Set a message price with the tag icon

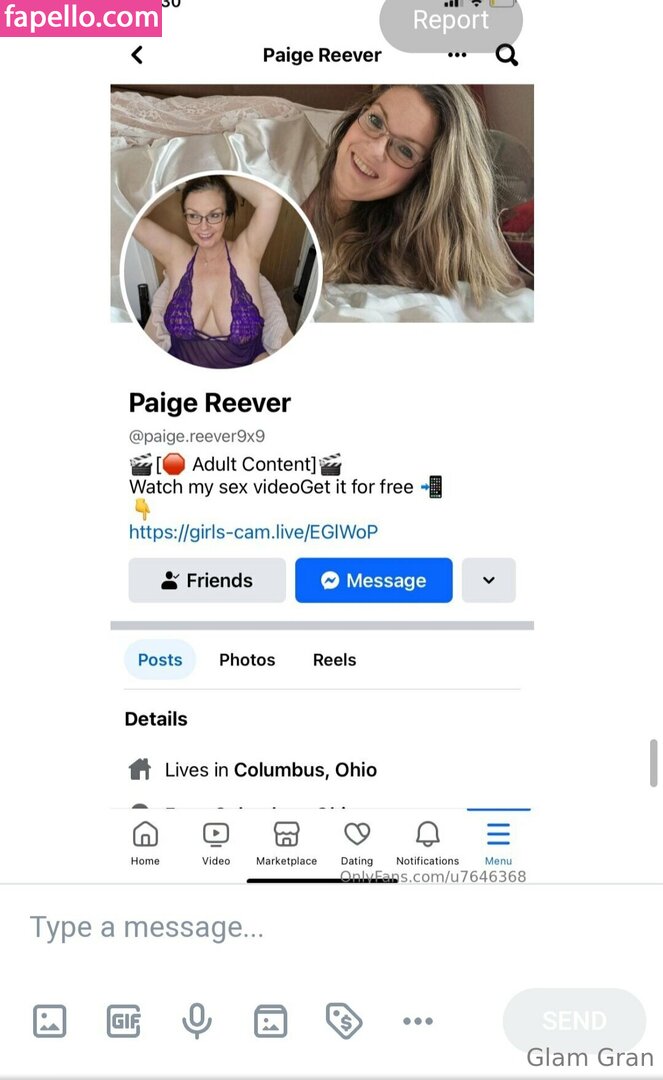344,1021
